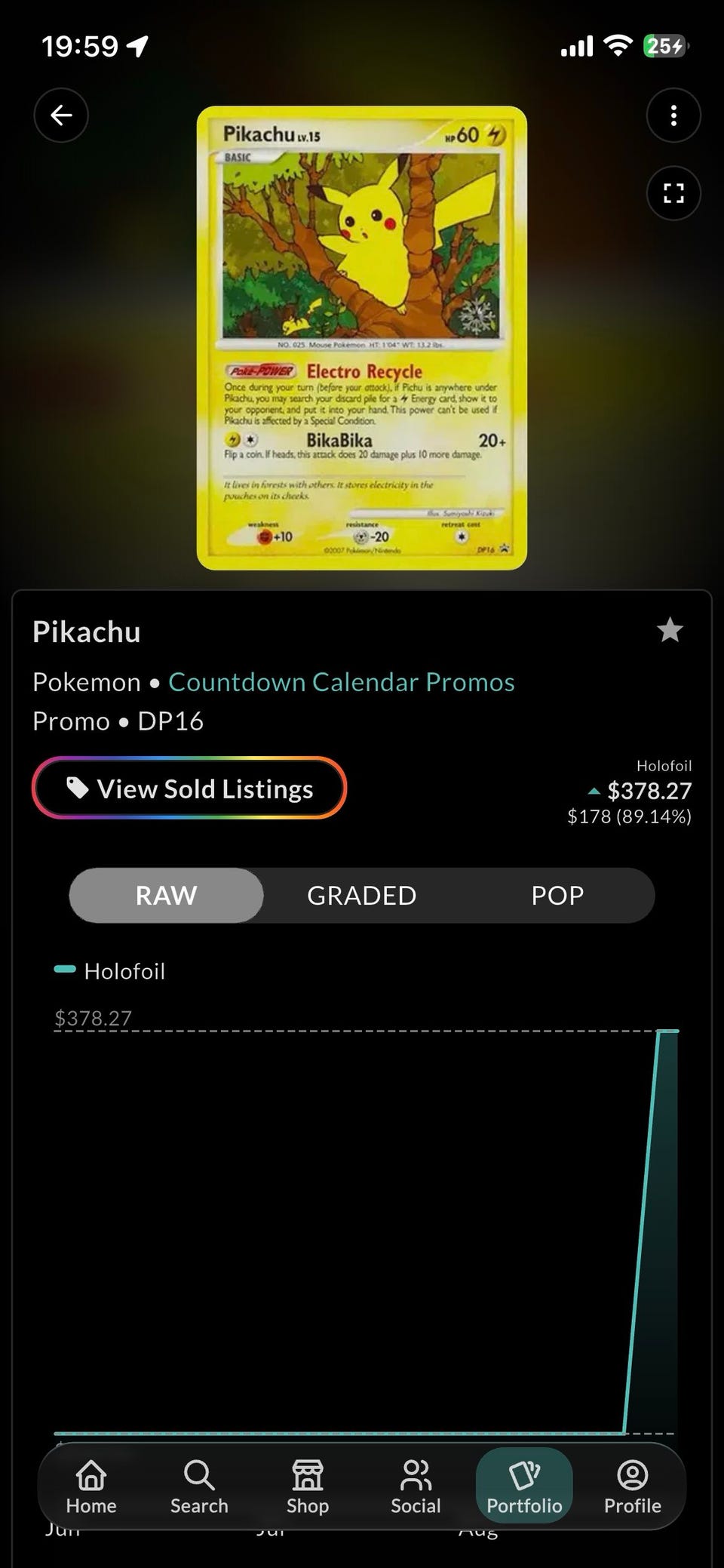724x1568 pixels.
Task: Expand the card image to fullscreen
Action: point(673,193)
